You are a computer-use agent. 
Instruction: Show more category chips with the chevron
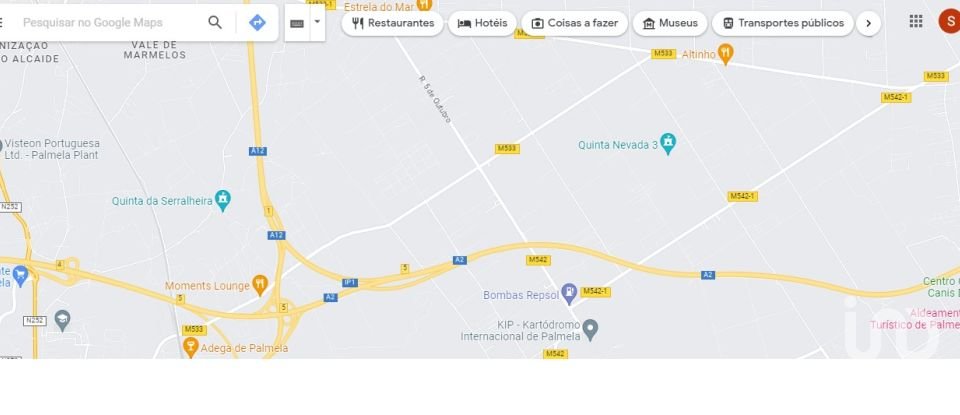[x=868, y=23]
